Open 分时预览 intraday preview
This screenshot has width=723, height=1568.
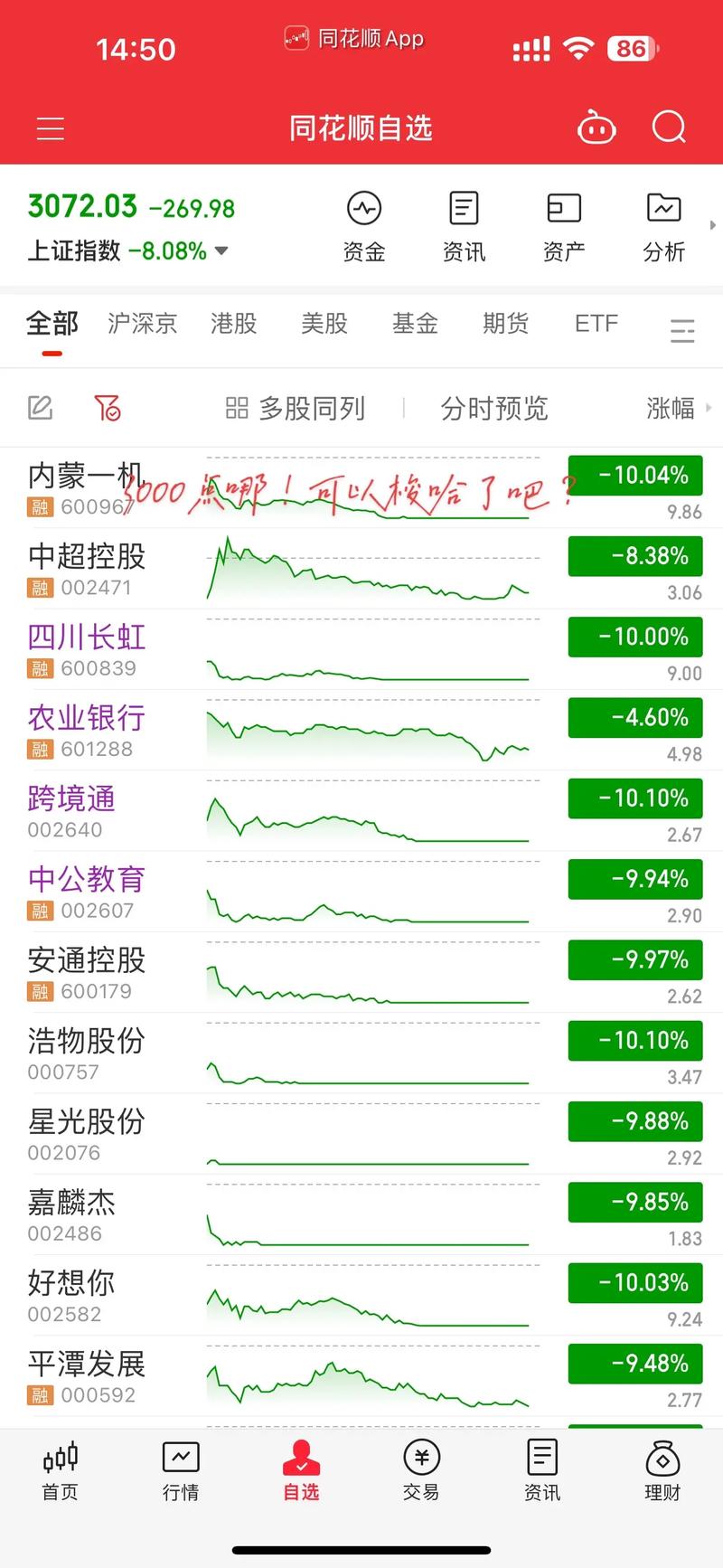493,408
